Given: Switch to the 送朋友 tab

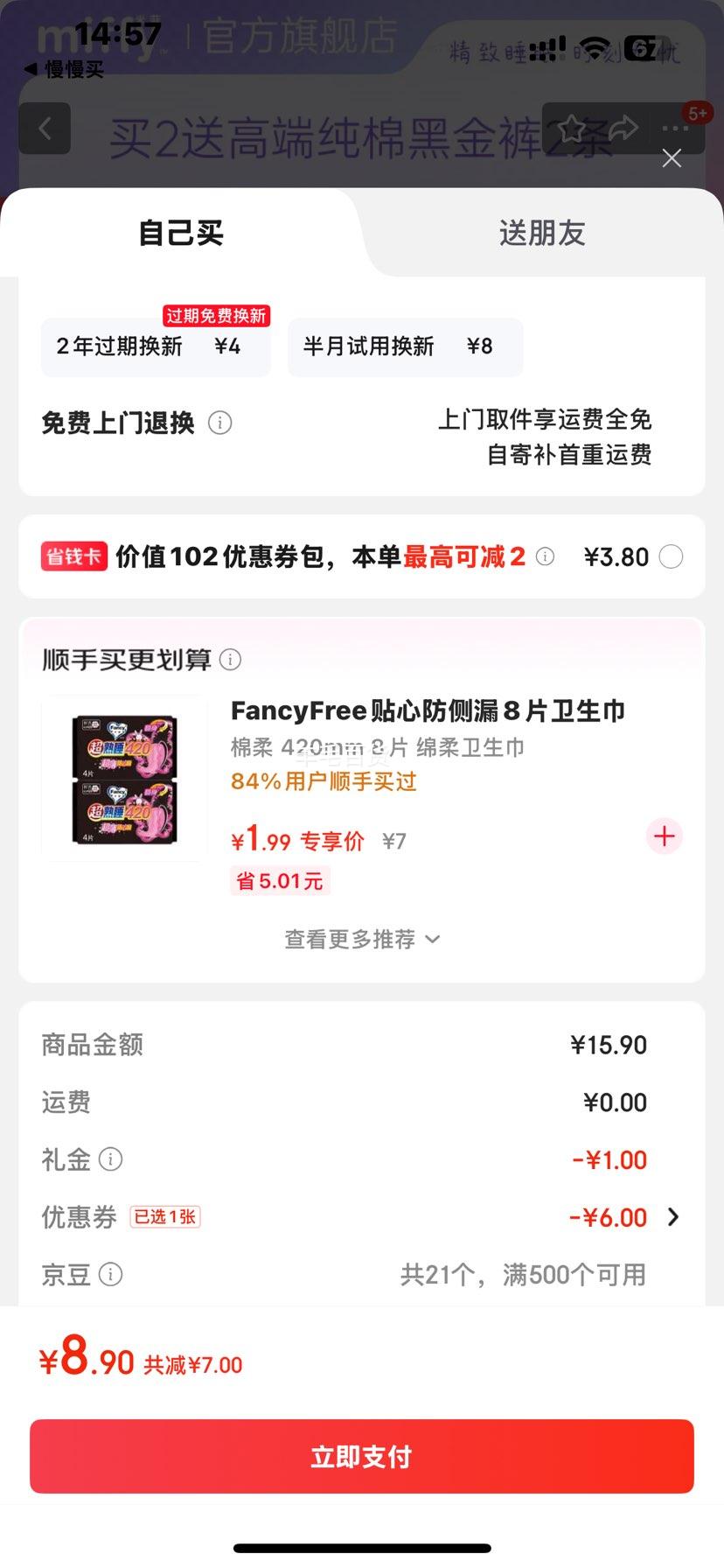Looking at the screenshot, I should point(541,234).
